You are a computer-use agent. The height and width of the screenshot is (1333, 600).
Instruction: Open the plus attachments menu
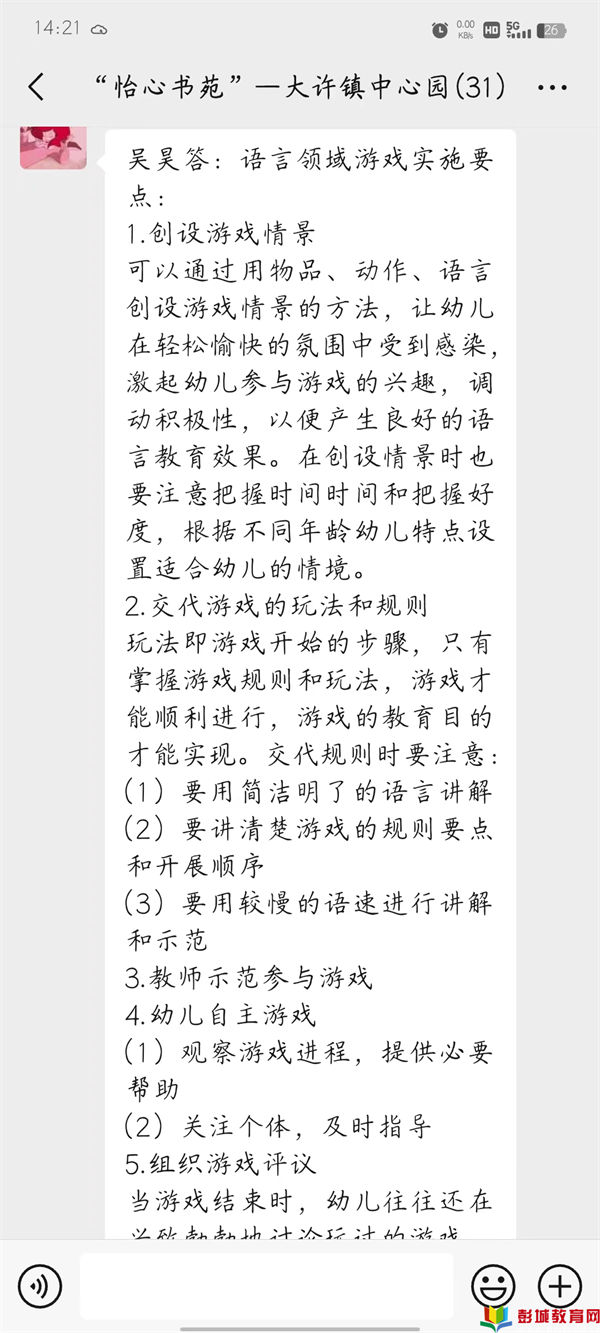tap(559, 1285)
